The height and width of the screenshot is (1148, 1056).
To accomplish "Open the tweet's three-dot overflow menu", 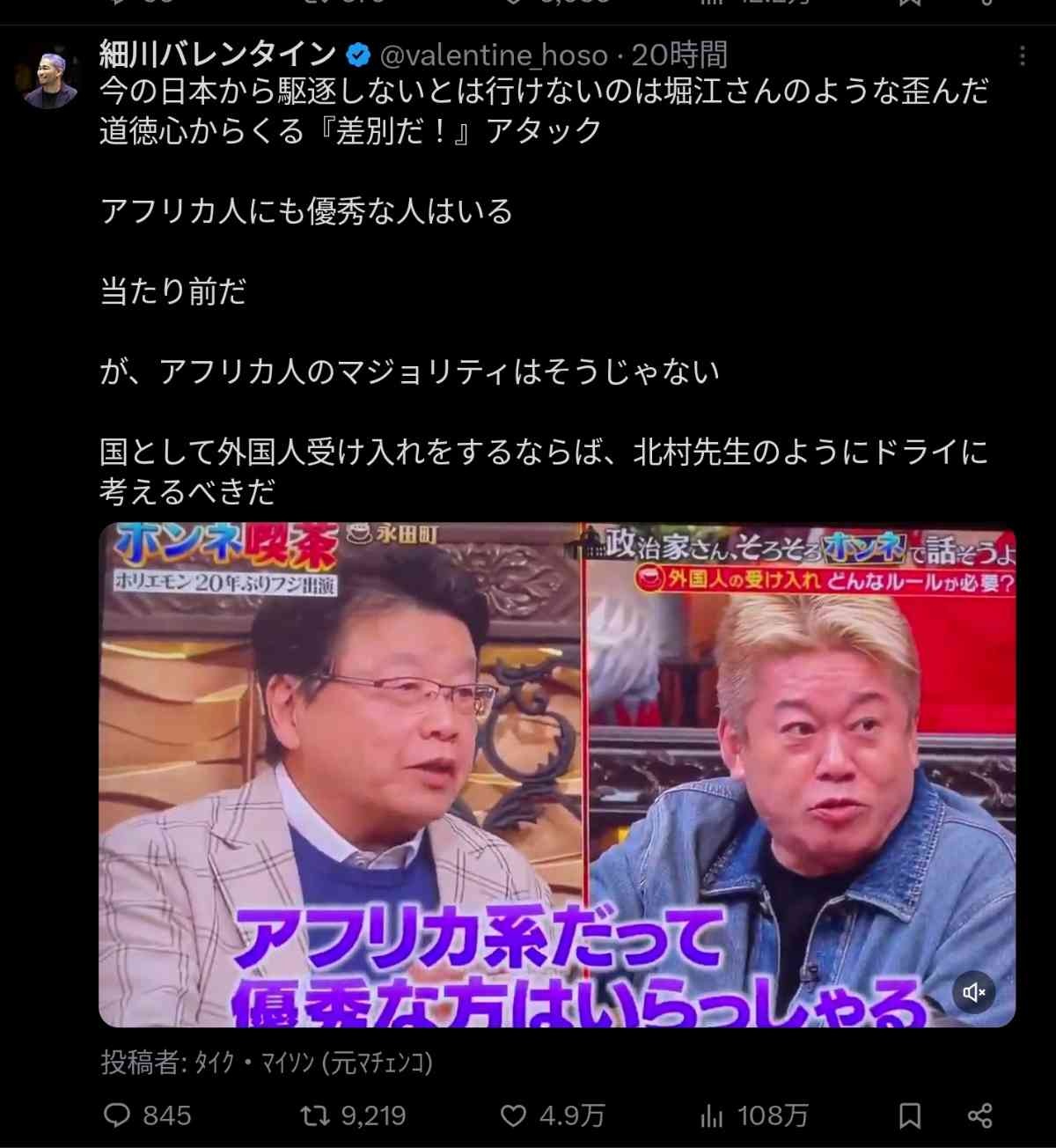I will coord(1022,55).
